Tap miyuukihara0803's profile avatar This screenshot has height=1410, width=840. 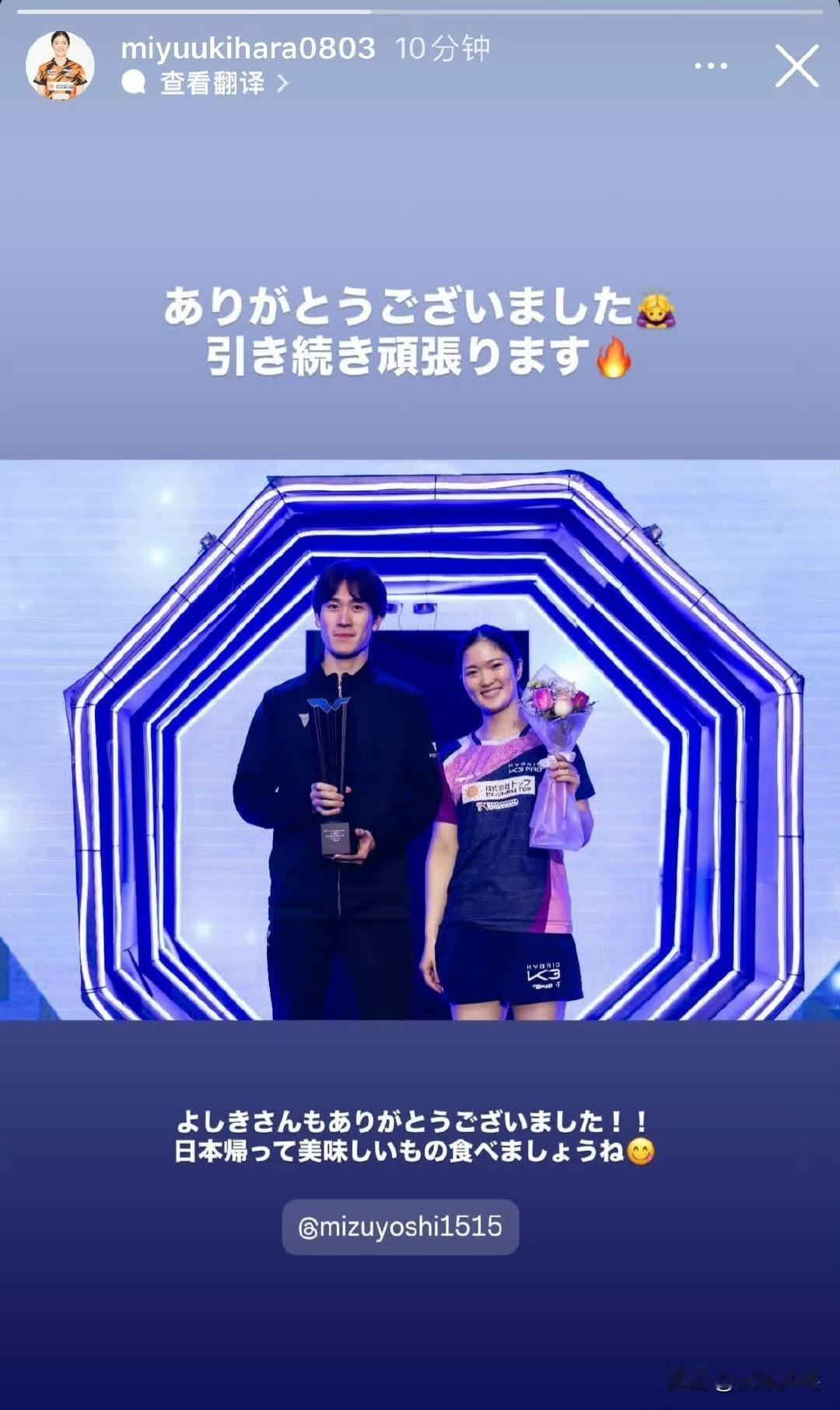(x=59, y=65)
